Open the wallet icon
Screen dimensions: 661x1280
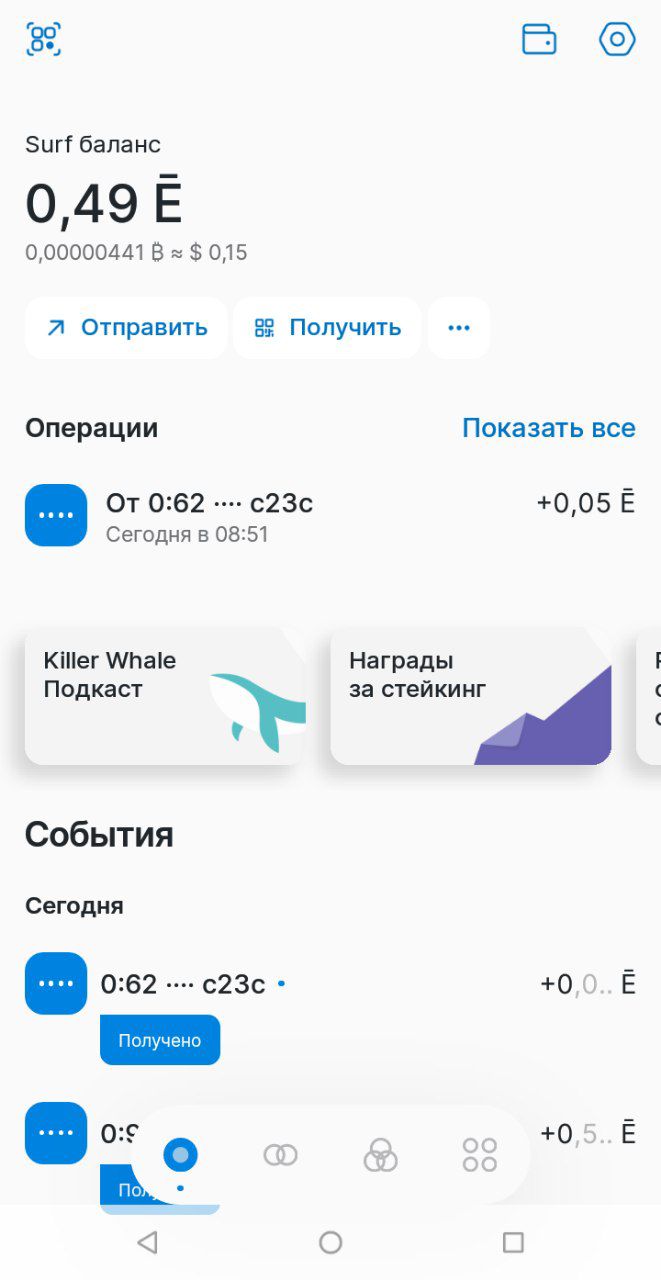tap(539, 39)
